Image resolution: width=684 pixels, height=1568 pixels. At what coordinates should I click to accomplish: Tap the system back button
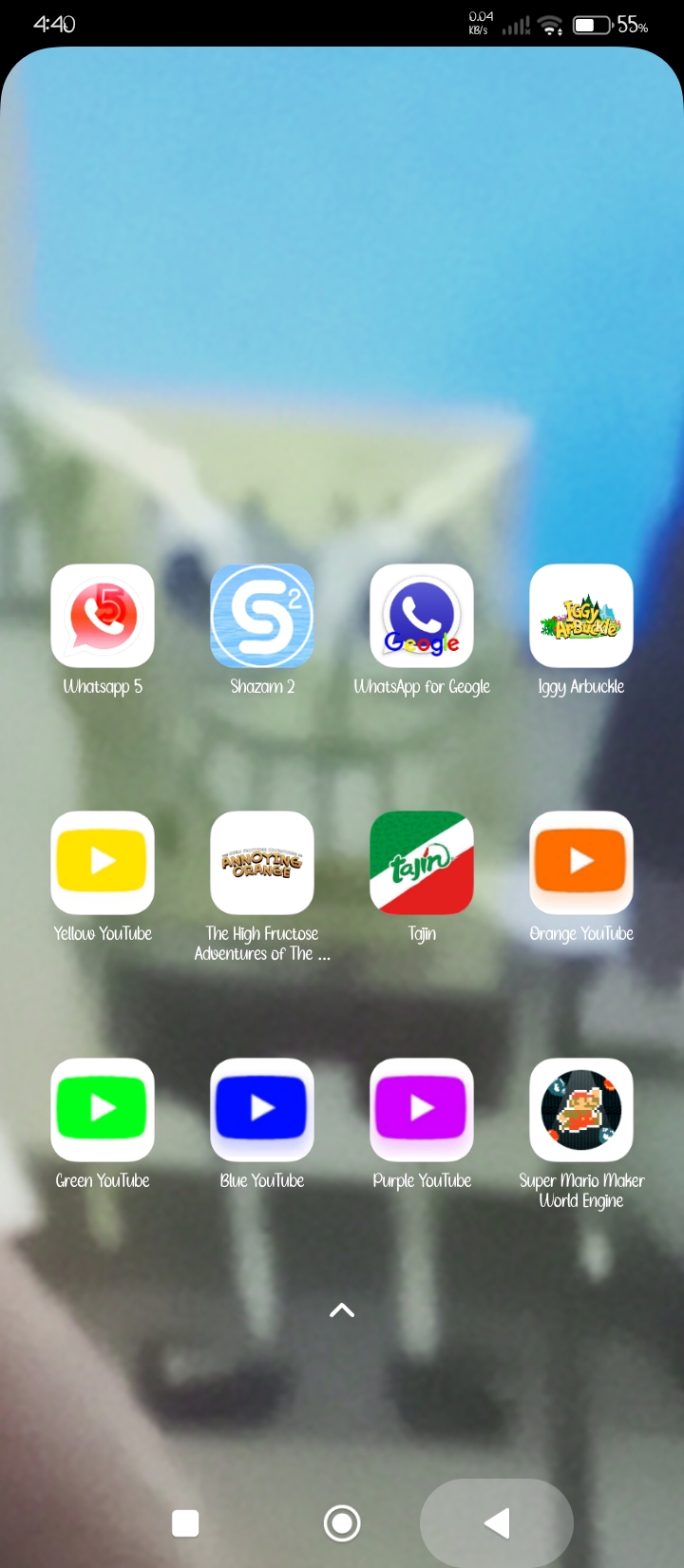click(x=497, y=1523)
